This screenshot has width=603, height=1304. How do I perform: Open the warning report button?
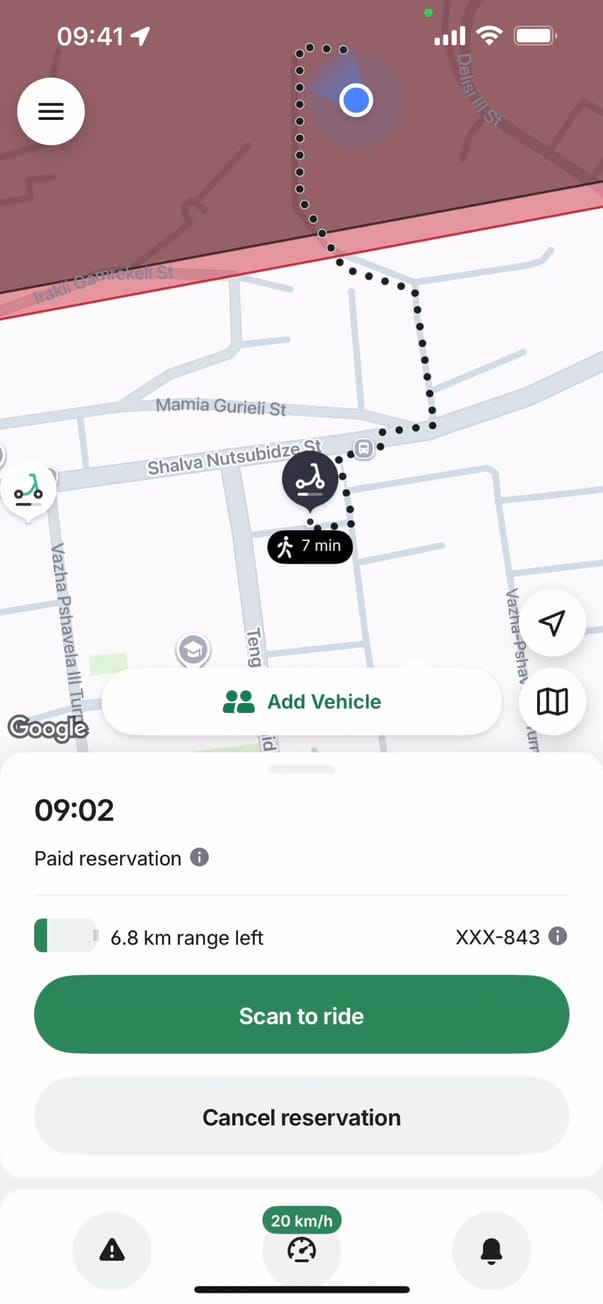tap(112, 1249)
